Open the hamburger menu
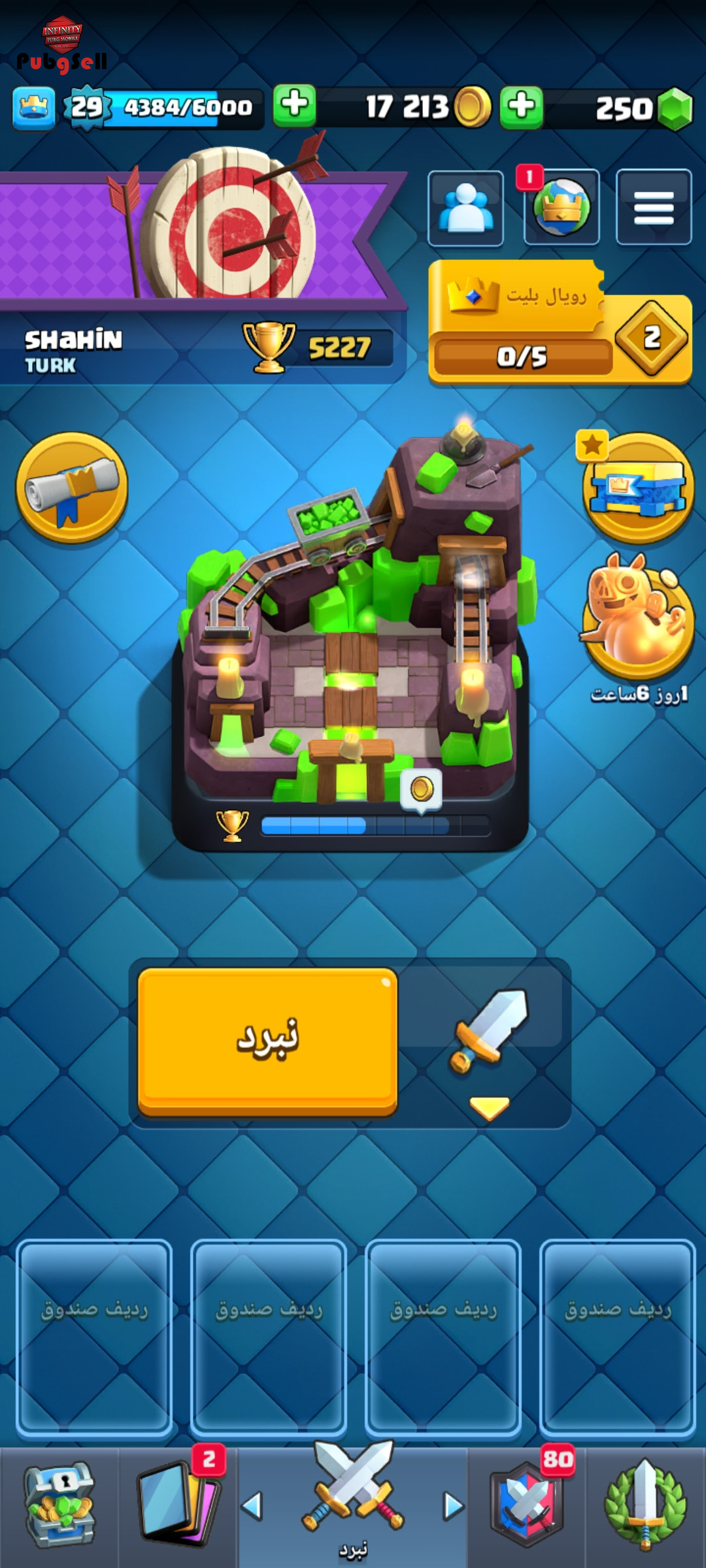 point(654,208)
